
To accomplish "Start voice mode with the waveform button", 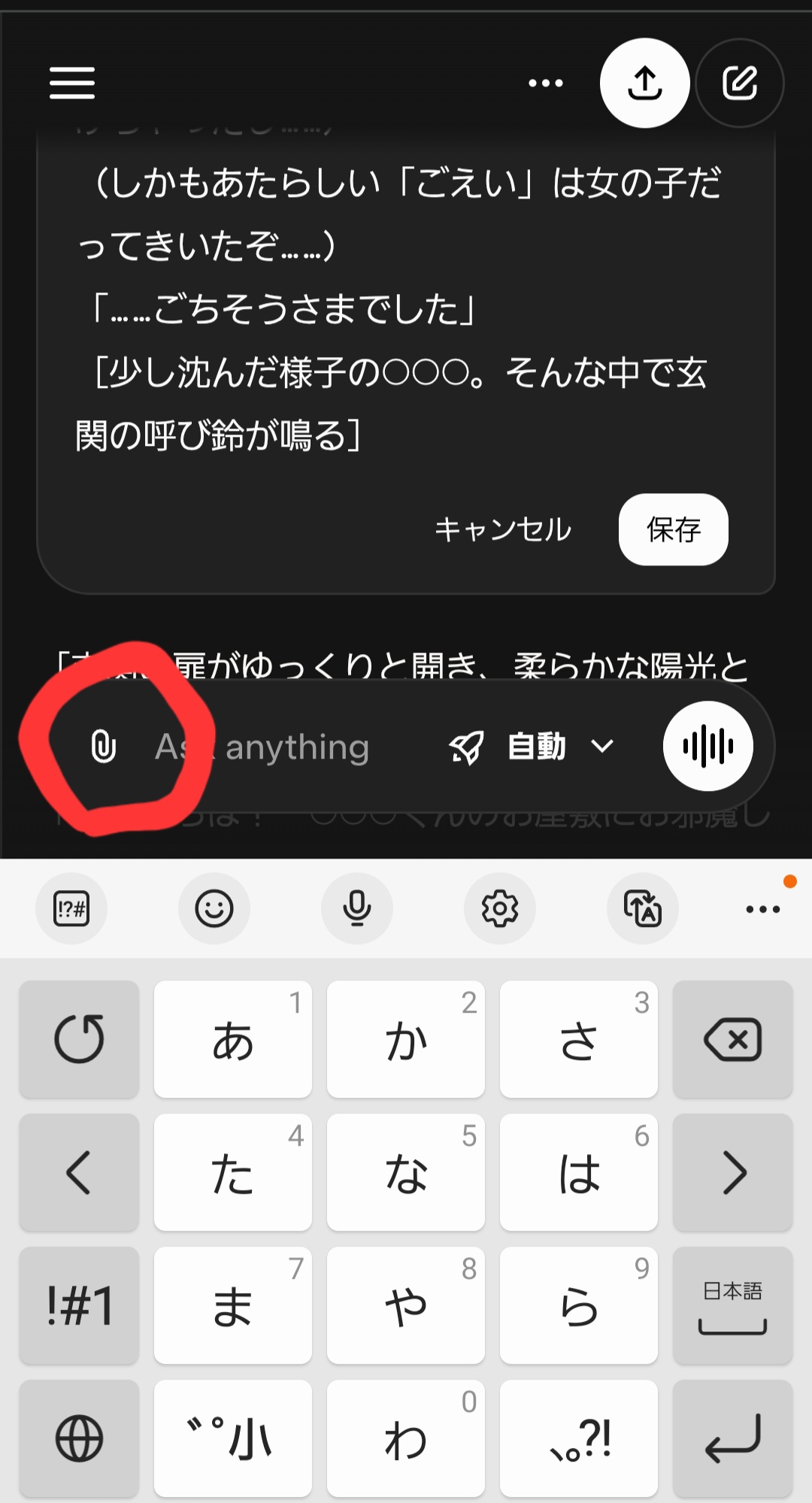I will 708,746.
